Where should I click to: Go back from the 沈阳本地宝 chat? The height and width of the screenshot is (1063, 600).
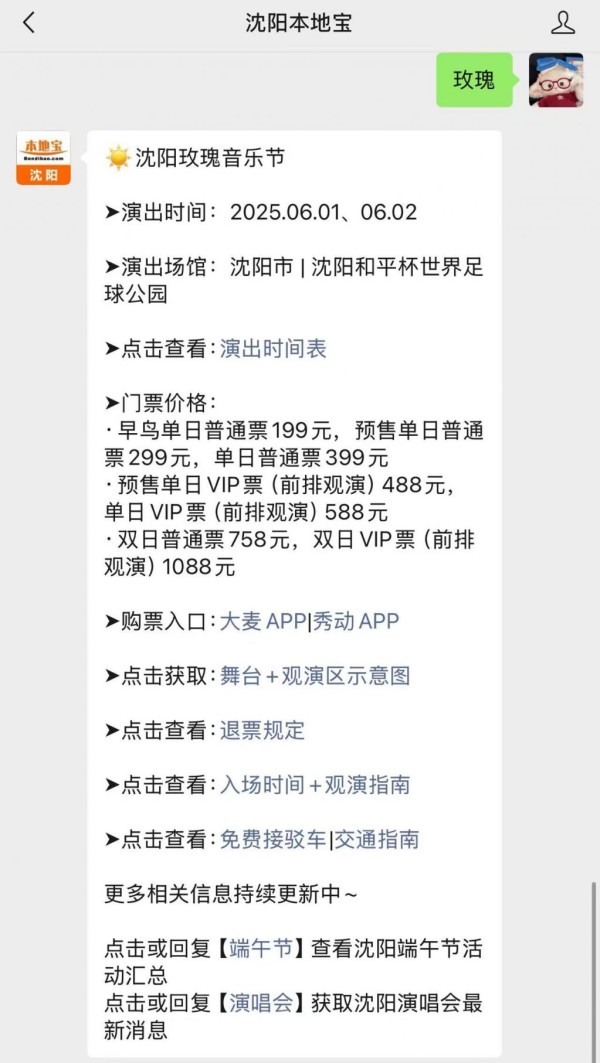point(28,23)
